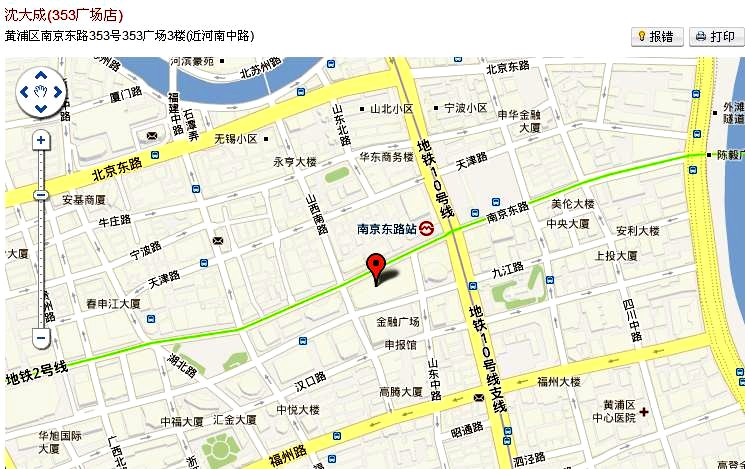This screenshot has height=469, width=745.
Task: Open the 沈大成(353广场店) title link
Action: tap(64, 15)
